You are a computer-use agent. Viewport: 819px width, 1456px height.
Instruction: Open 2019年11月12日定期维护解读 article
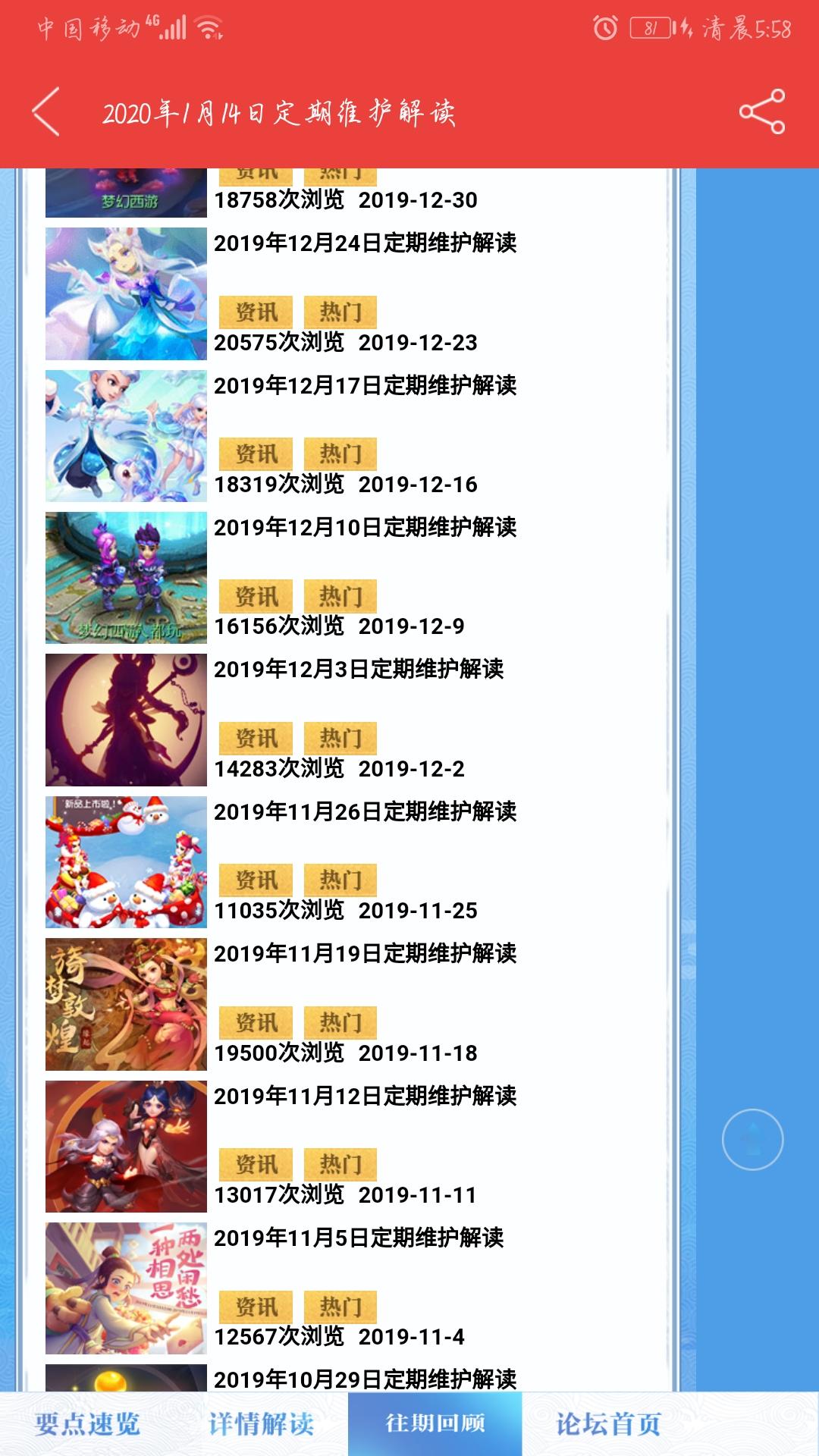[365, 1096]
